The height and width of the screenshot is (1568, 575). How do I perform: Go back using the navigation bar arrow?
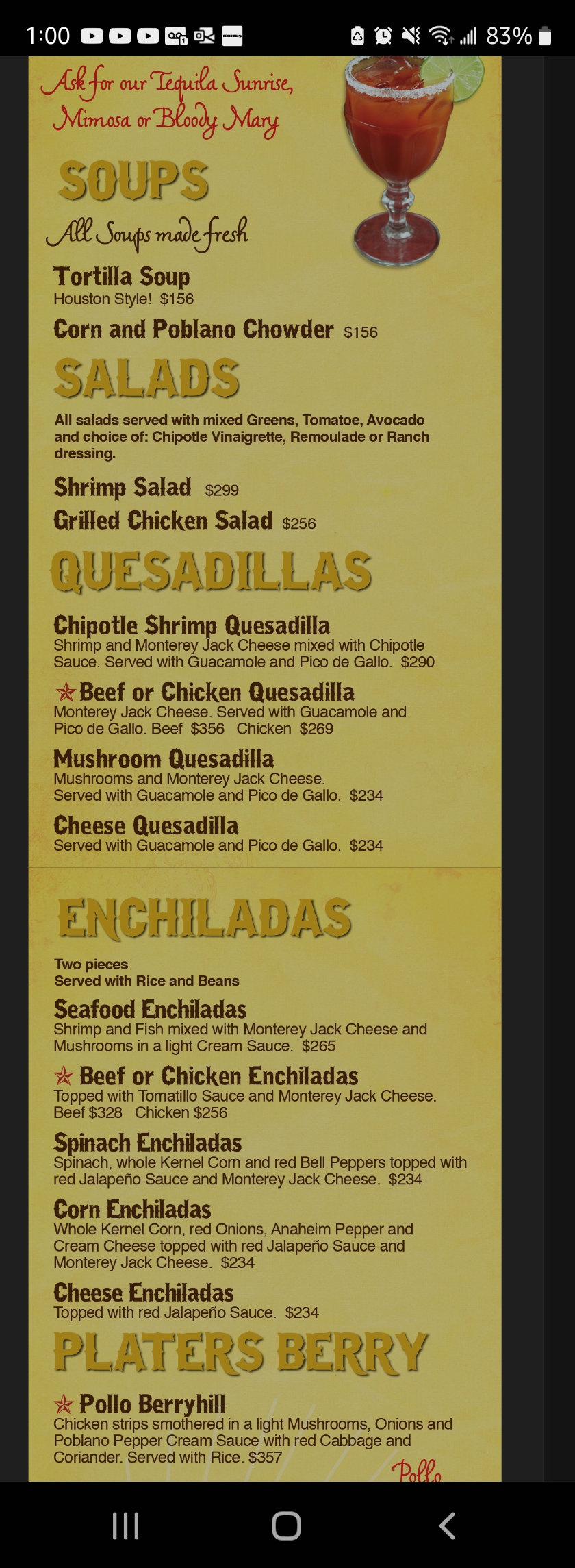pos(447,1526)
